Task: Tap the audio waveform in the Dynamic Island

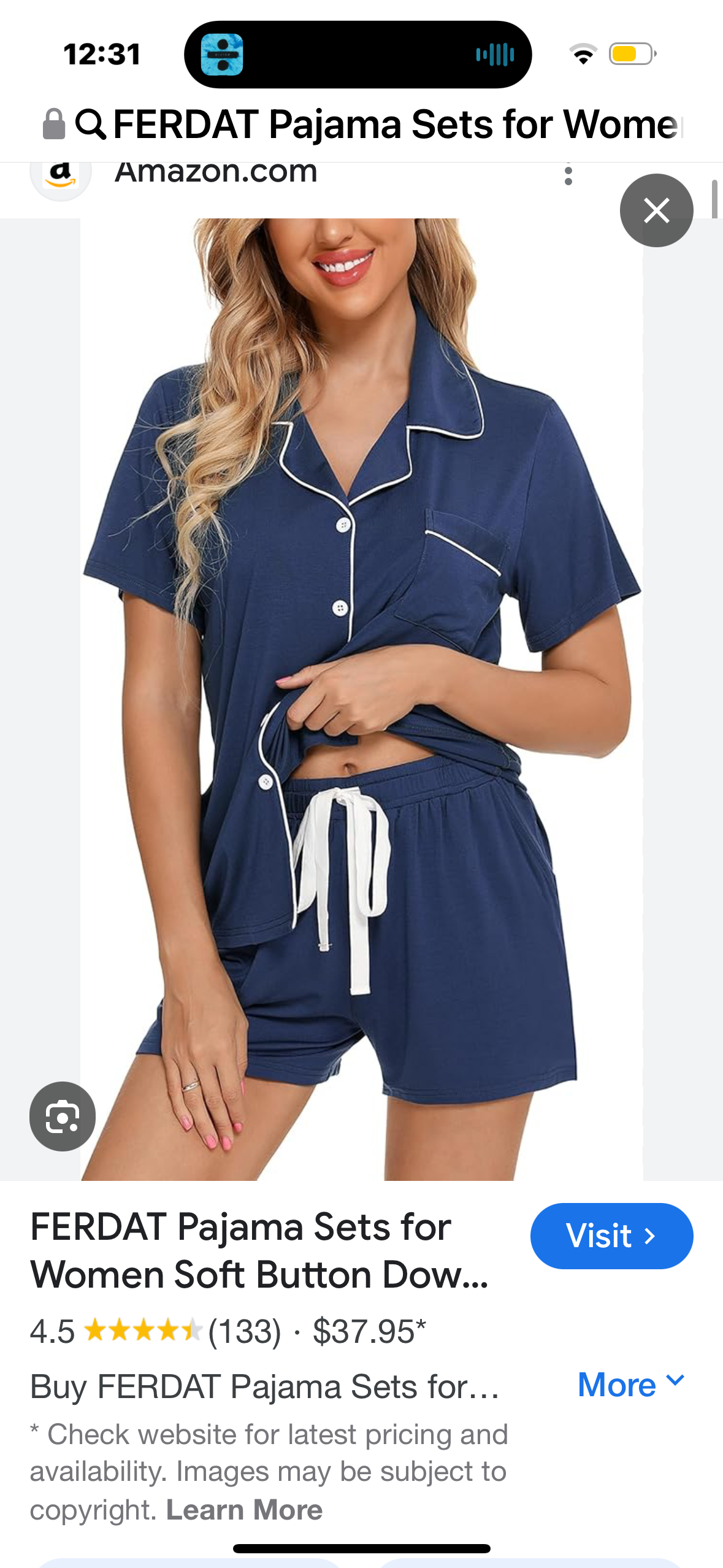Action: [x=494, y=55]
